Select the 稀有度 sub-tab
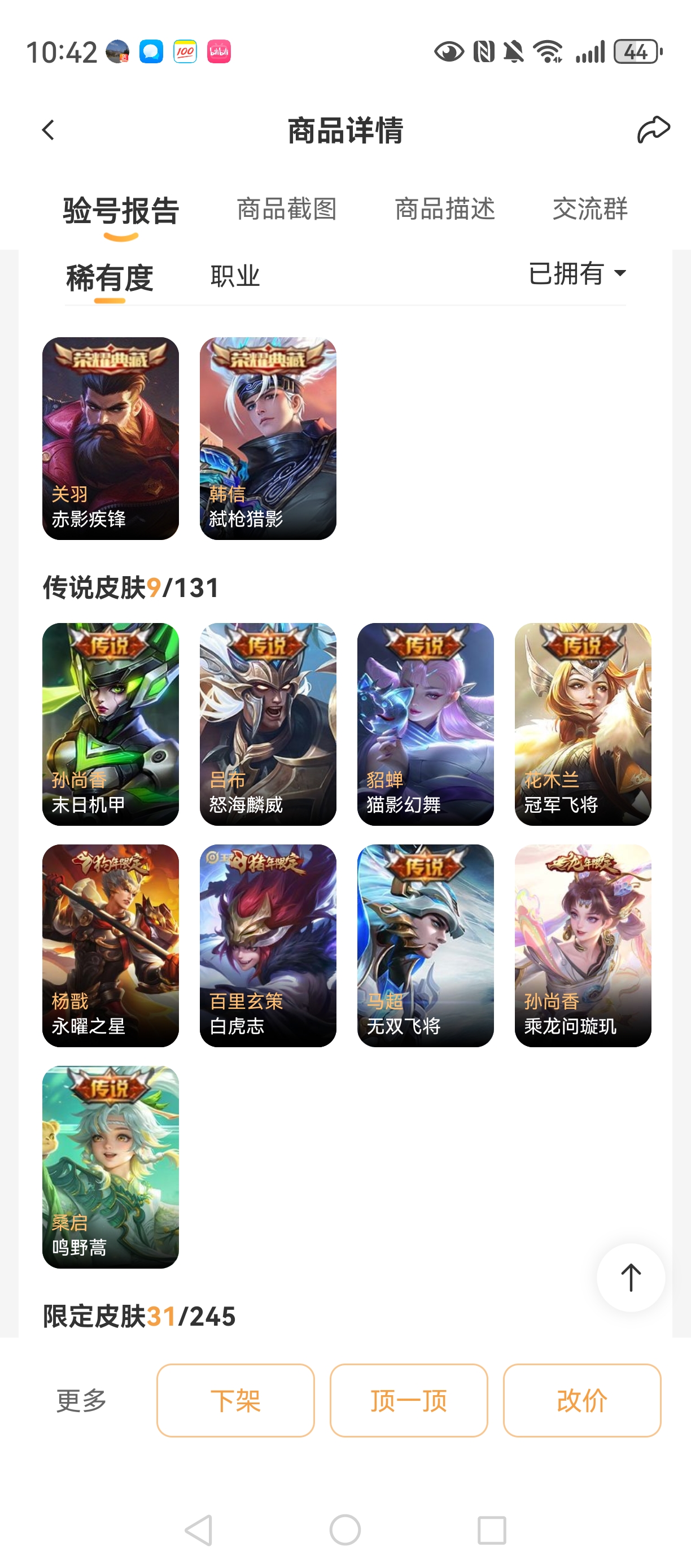Viewport: 691px width, 1568px height. pos(110,278)
